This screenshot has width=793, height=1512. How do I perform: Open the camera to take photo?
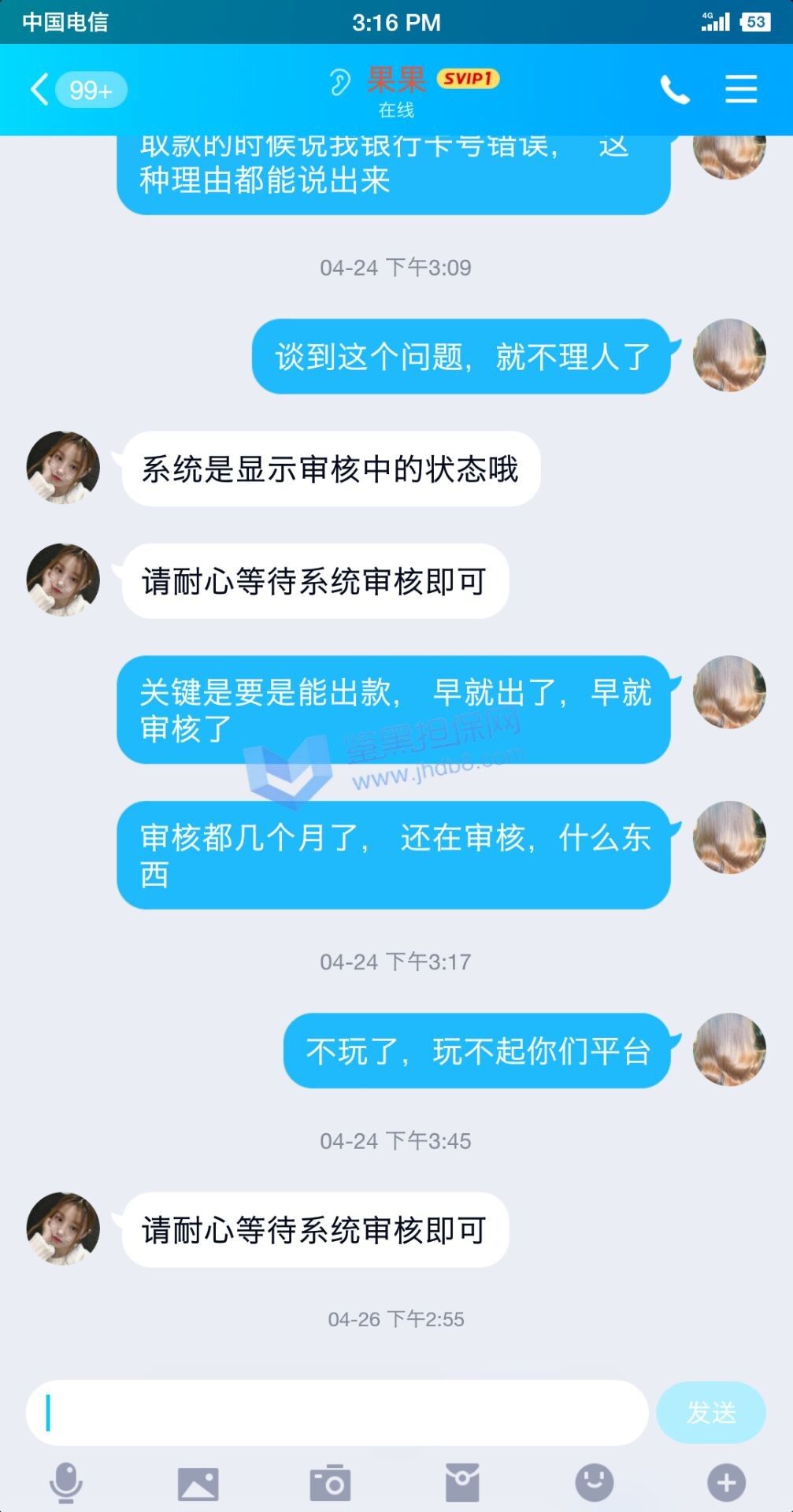330,1483
